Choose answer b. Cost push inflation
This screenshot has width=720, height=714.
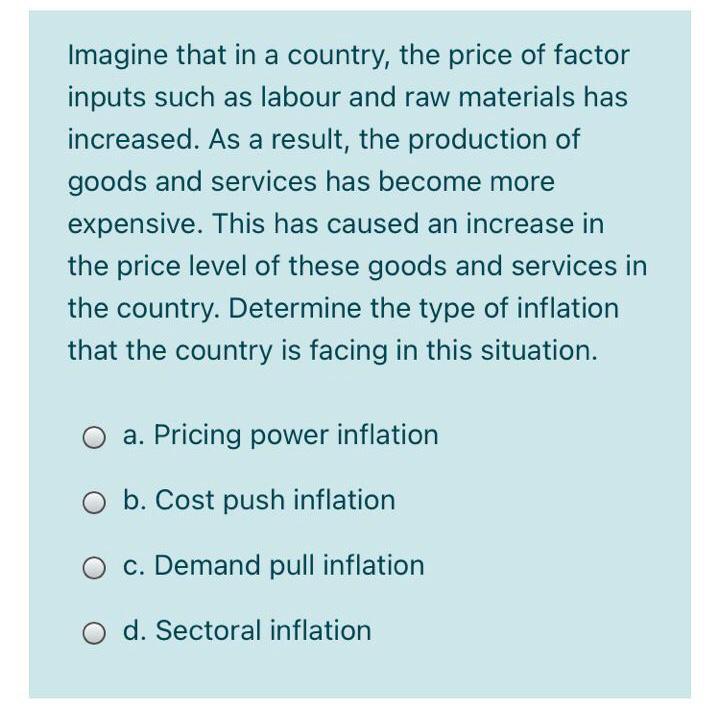click(95, 502)
